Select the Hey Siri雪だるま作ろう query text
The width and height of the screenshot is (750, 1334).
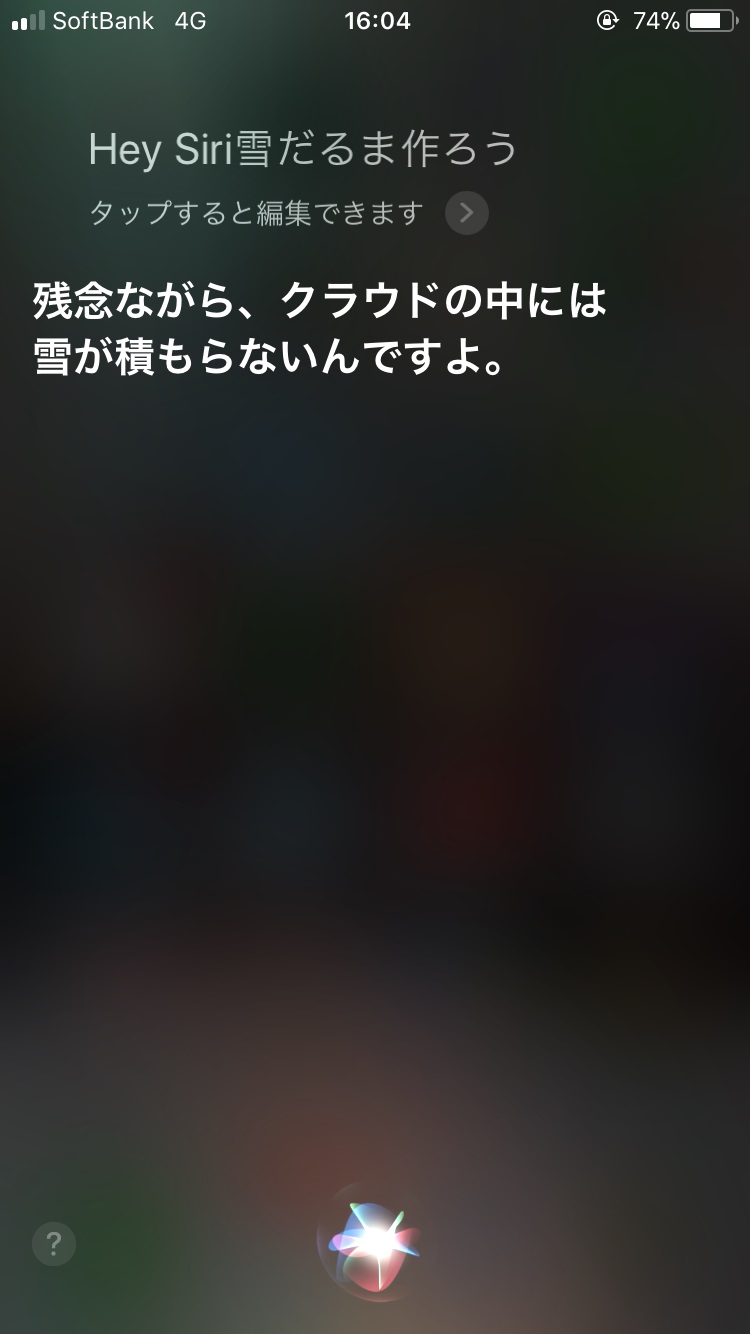point(302,149)
